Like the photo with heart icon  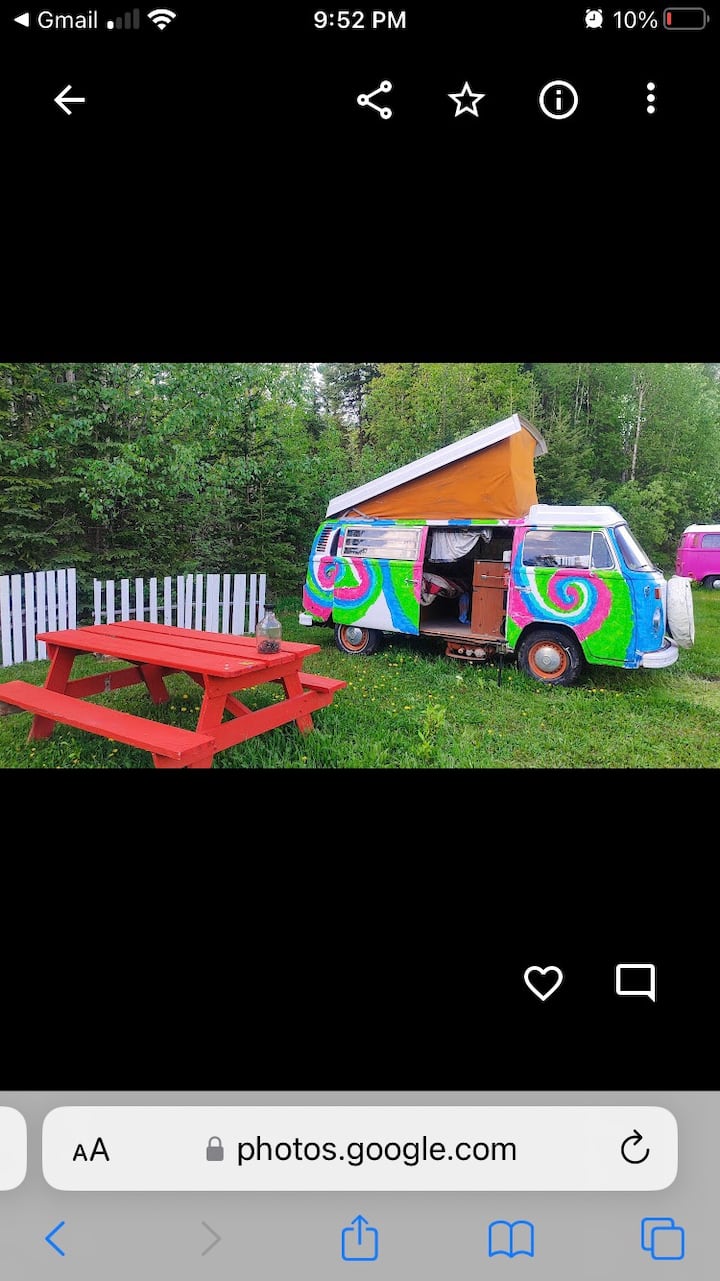point(543,983)
